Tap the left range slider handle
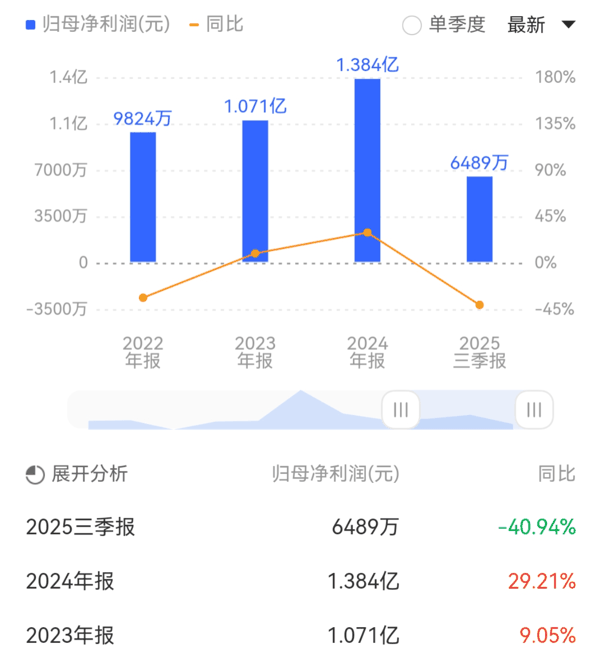 pos(401,409)
